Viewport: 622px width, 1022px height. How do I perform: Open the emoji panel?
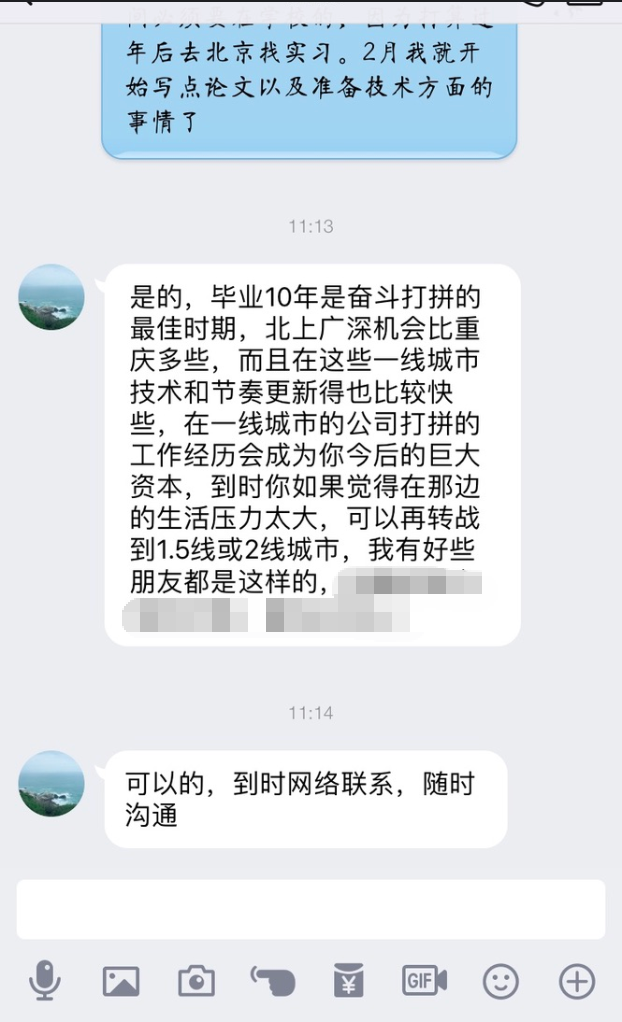[x=500, y=982]
